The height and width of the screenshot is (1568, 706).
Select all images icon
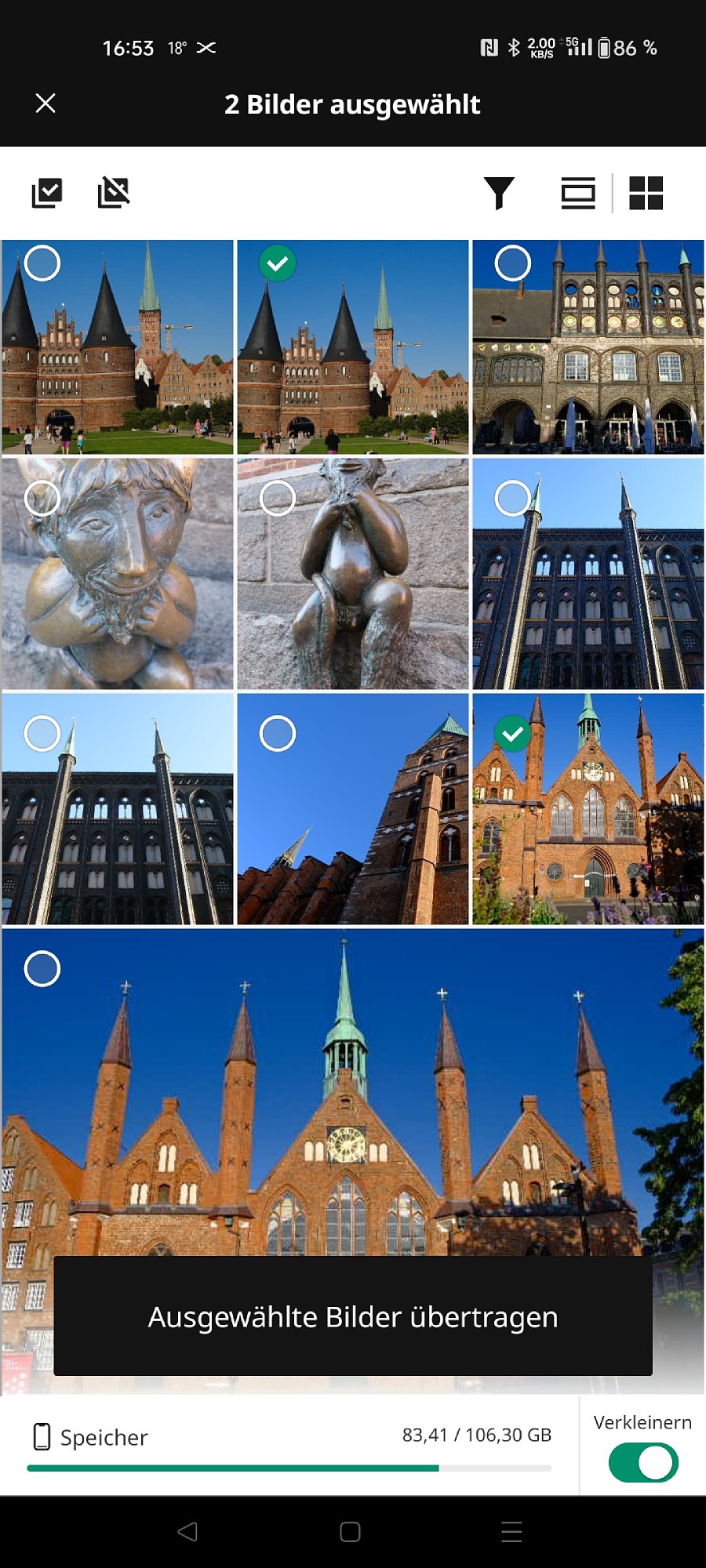(47, 193)
